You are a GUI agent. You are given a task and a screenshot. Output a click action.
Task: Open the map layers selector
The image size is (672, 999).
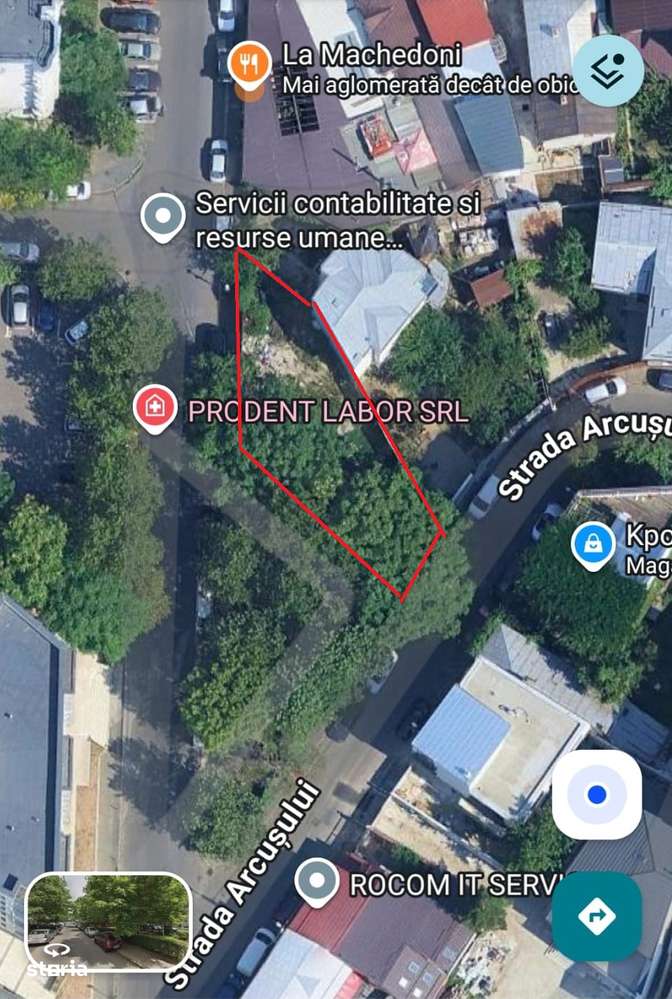point(607,70)
